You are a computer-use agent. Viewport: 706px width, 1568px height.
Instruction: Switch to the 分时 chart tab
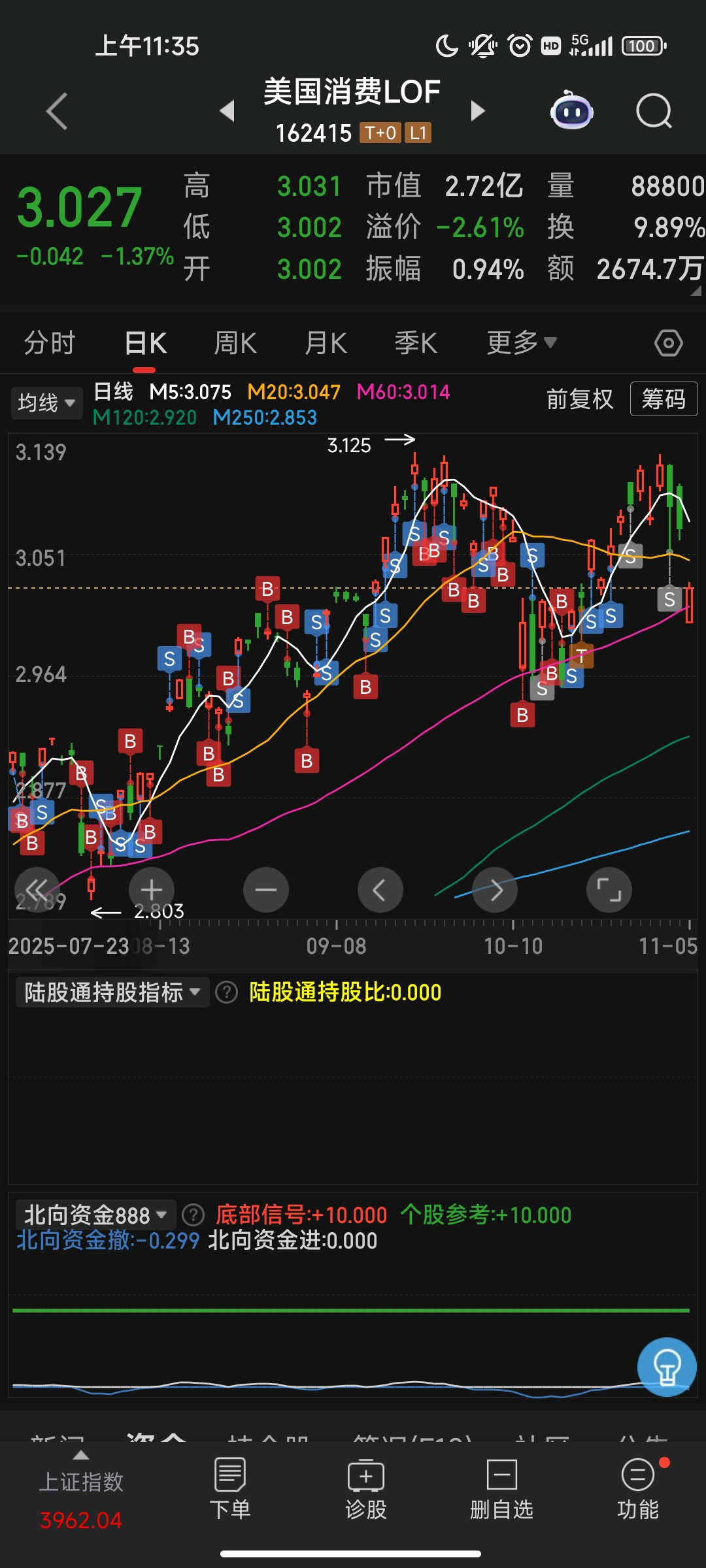pyautogui.click(x=50, y=343)
